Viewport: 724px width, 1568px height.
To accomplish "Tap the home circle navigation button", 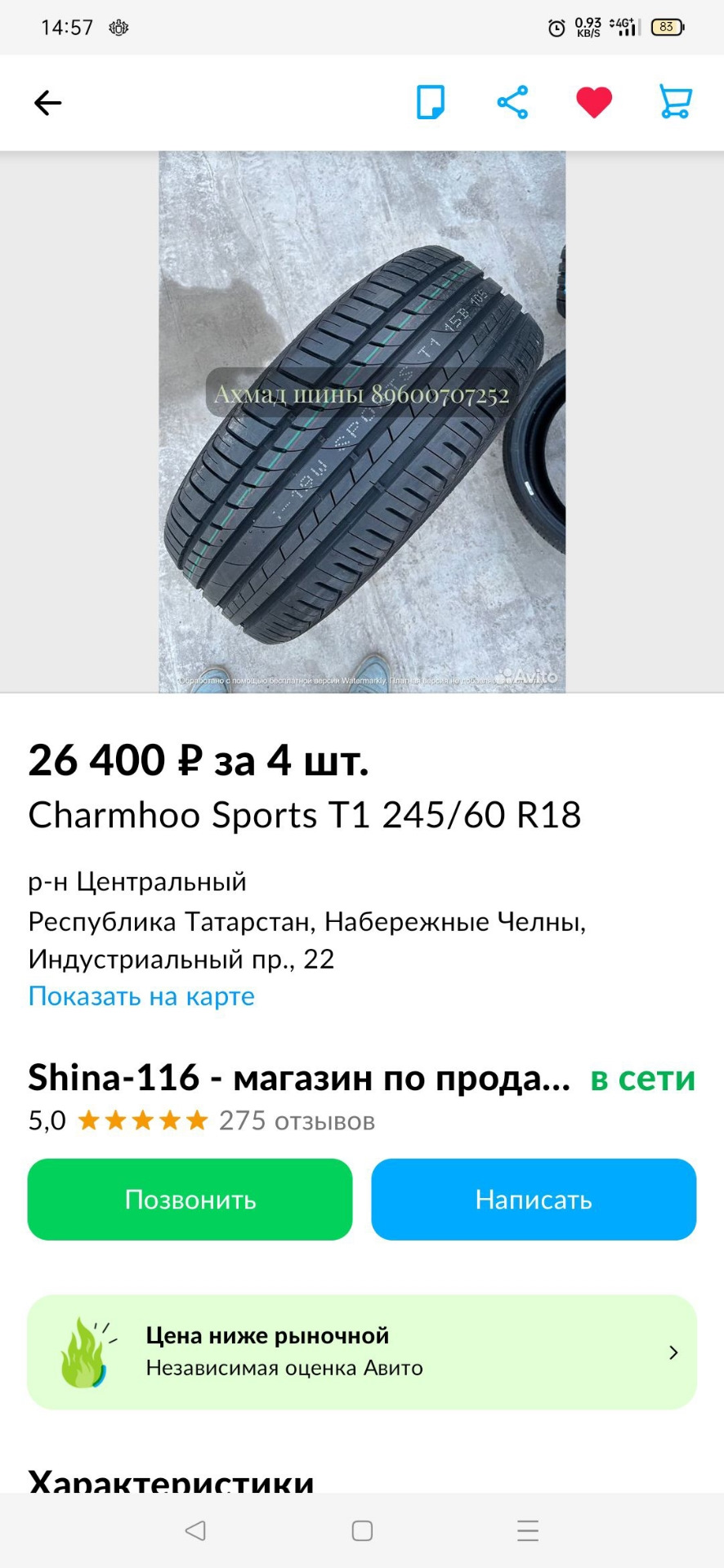I will click(361, 1530).
